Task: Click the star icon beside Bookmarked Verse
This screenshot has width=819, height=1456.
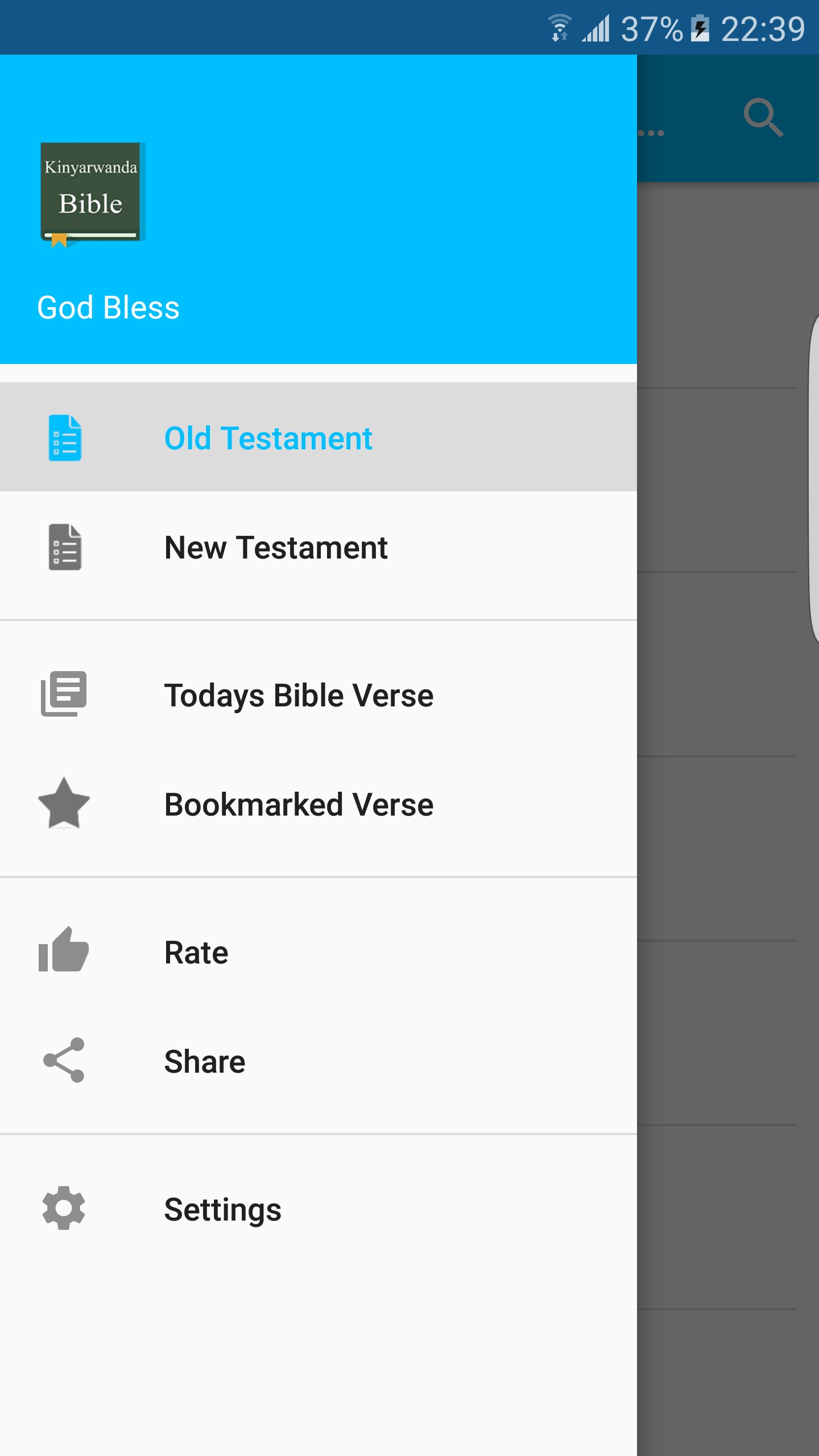Action: pyautogui.click(x=64, y=804)
